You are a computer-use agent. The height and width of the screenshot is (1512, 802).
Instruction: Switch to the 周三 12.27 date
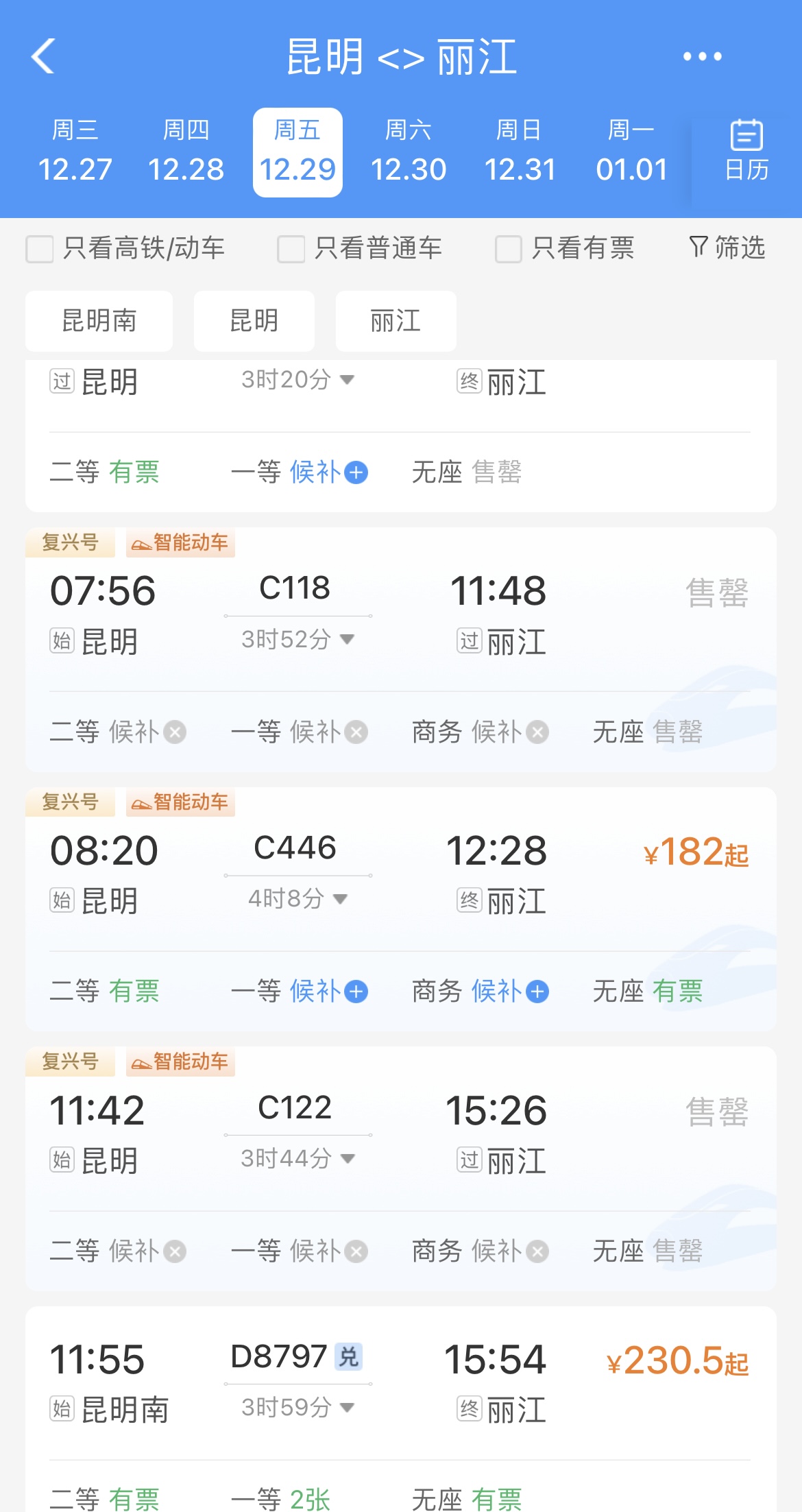[x=75, y=152]
